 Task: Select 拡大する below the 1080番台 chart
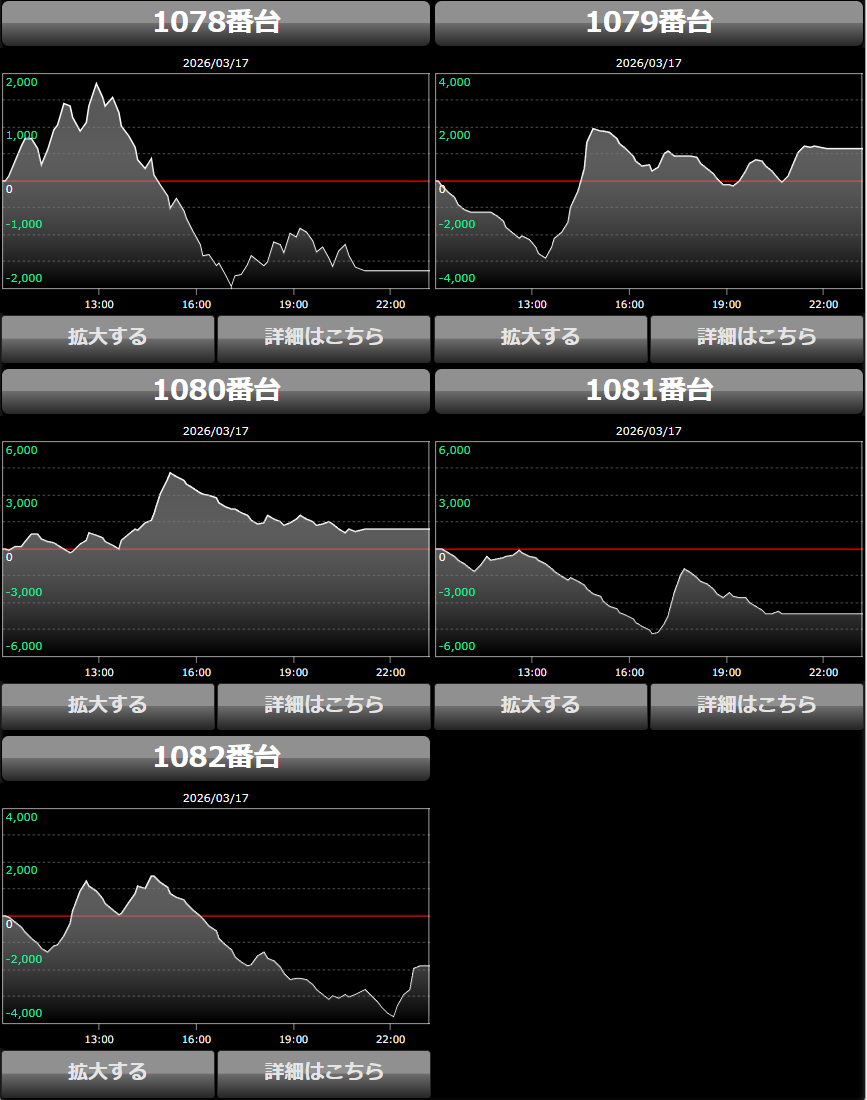tap(108, 706)
